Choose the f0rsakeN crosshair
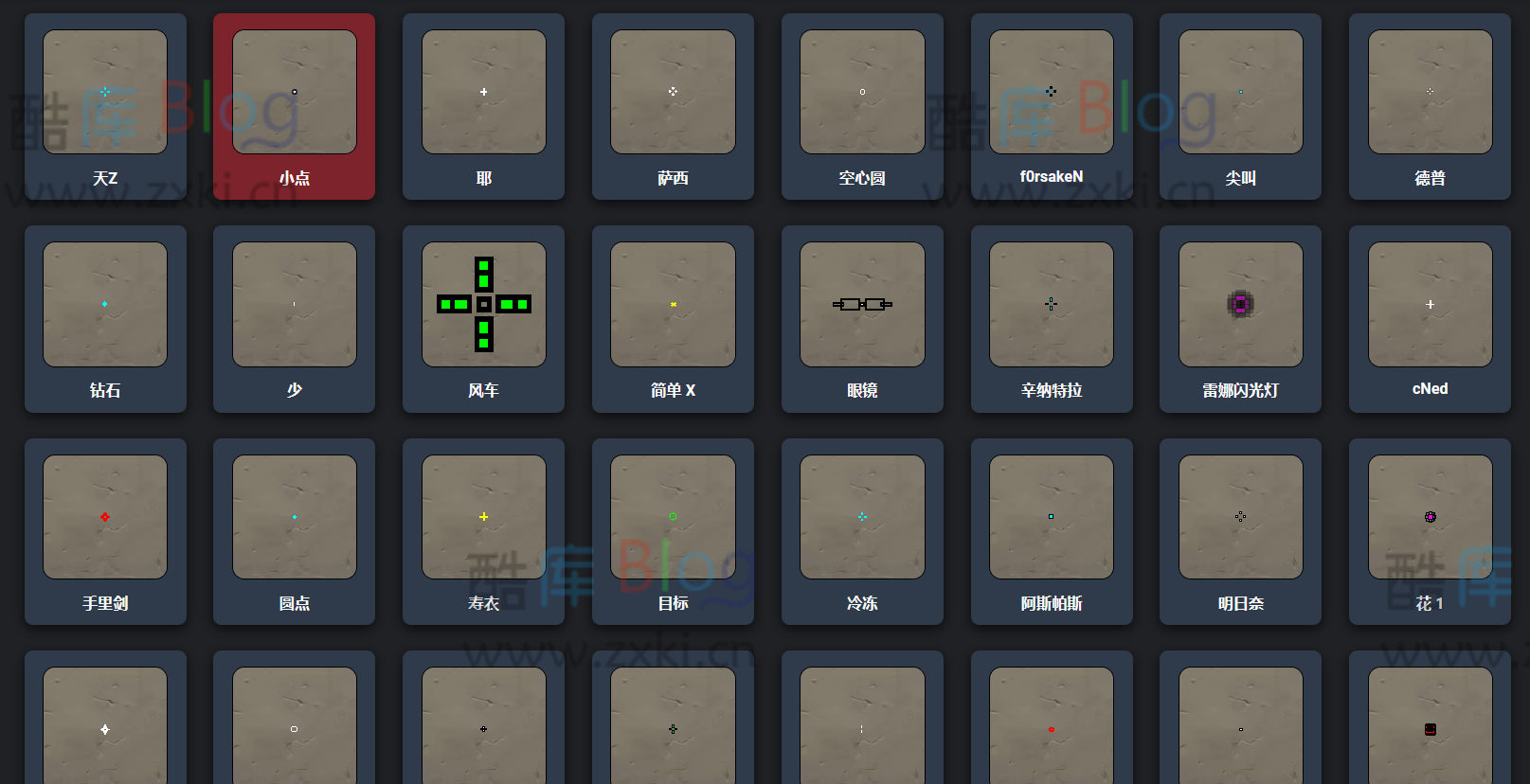This screenshot has height=784, width=1530. click(1052, 106)
